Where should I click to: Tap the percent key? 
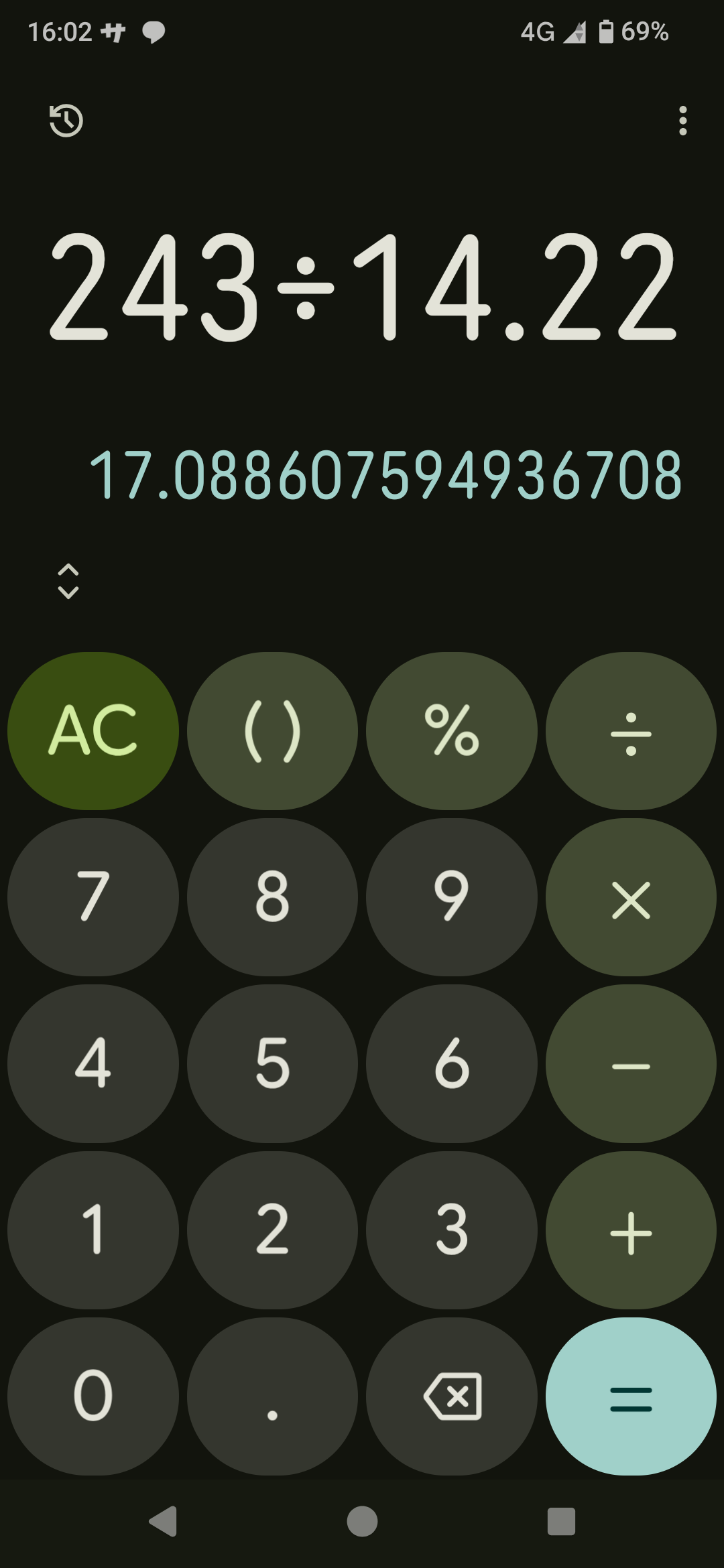click(x=451, y=730)
